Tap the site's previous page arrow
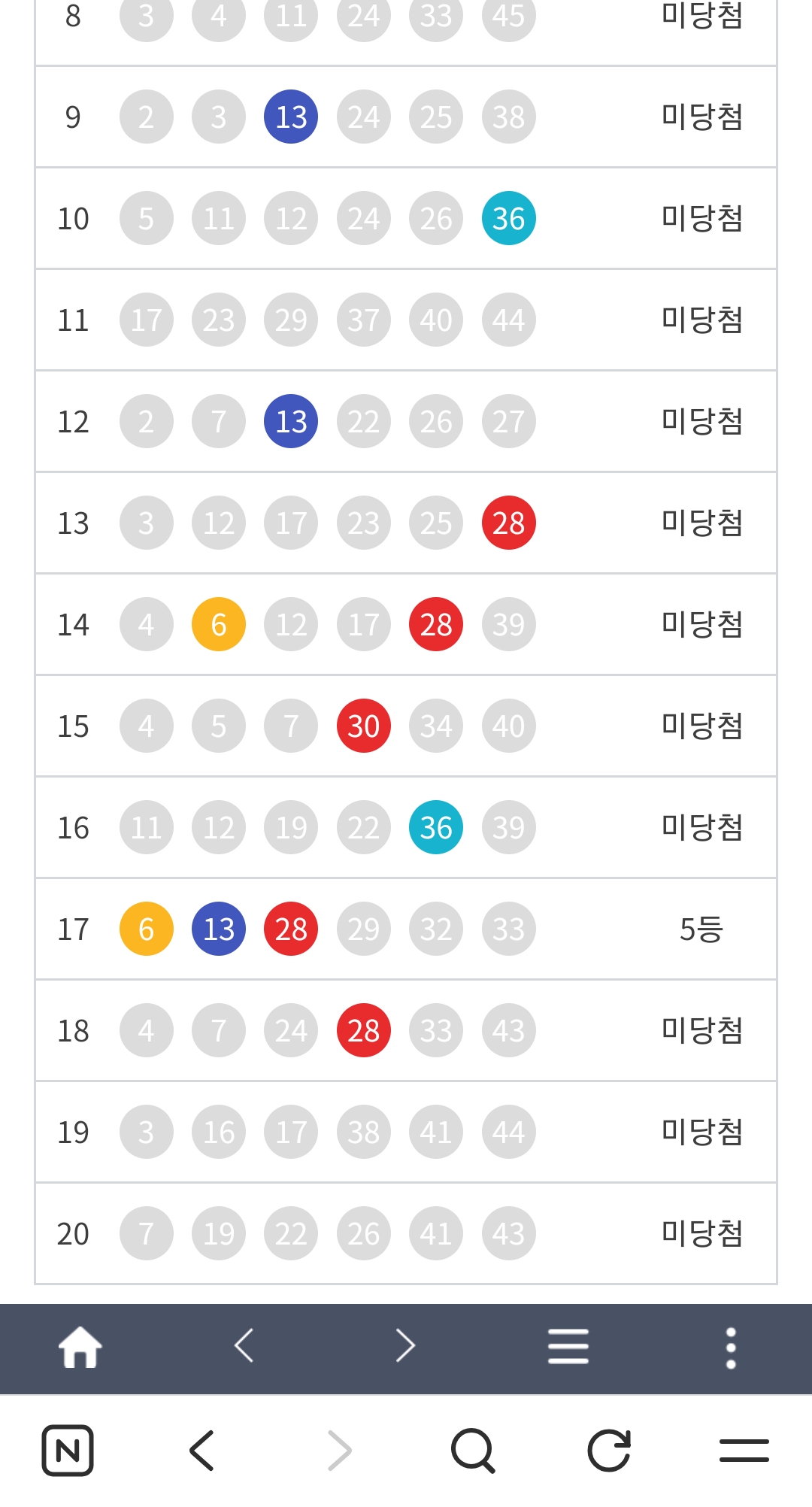Viewport: 812px width, 1507px height. click(x=244, y=1345)
